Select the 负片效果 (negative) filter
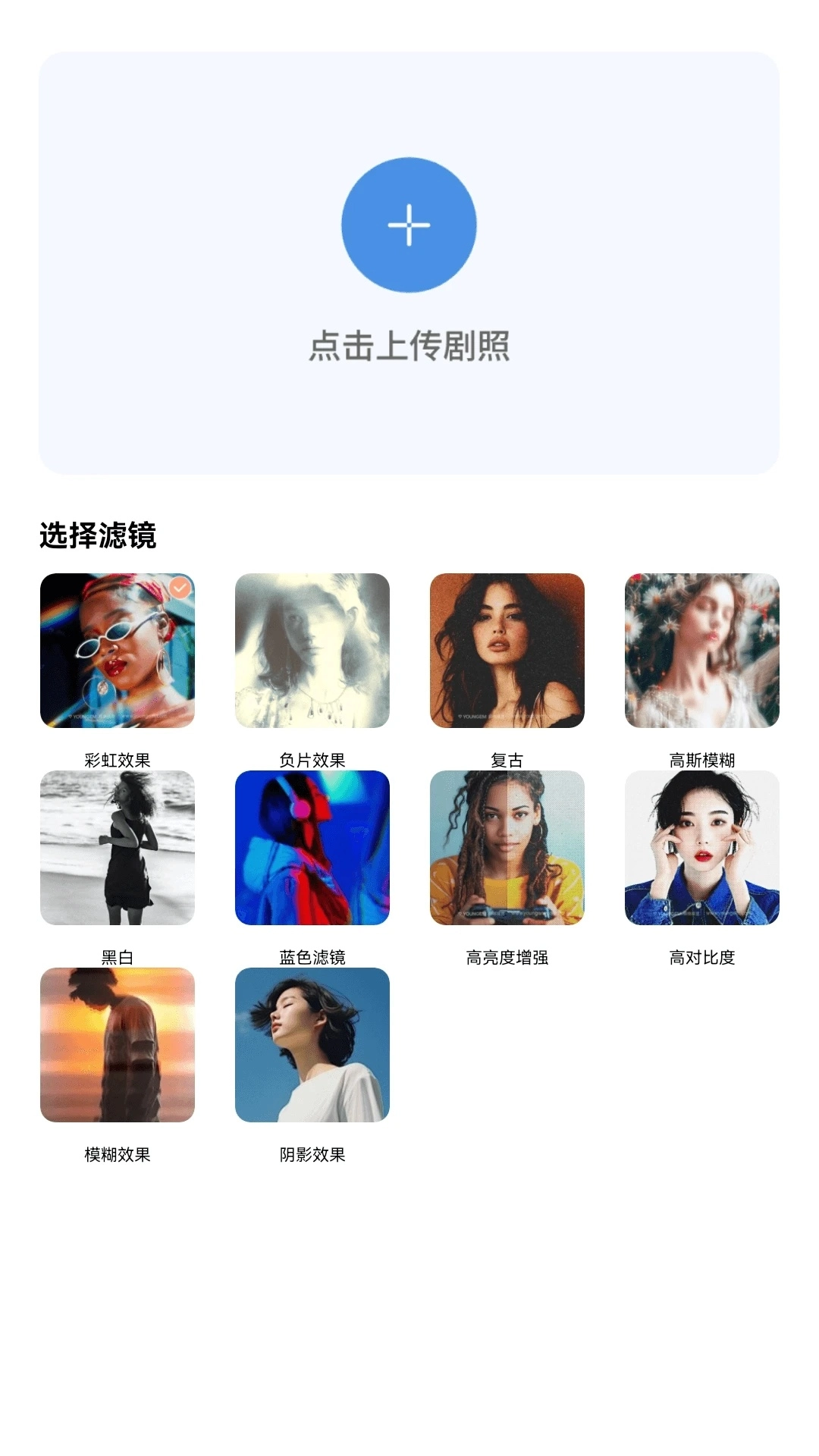Screen dimensions: 819x1456 (x=312, y=650)
